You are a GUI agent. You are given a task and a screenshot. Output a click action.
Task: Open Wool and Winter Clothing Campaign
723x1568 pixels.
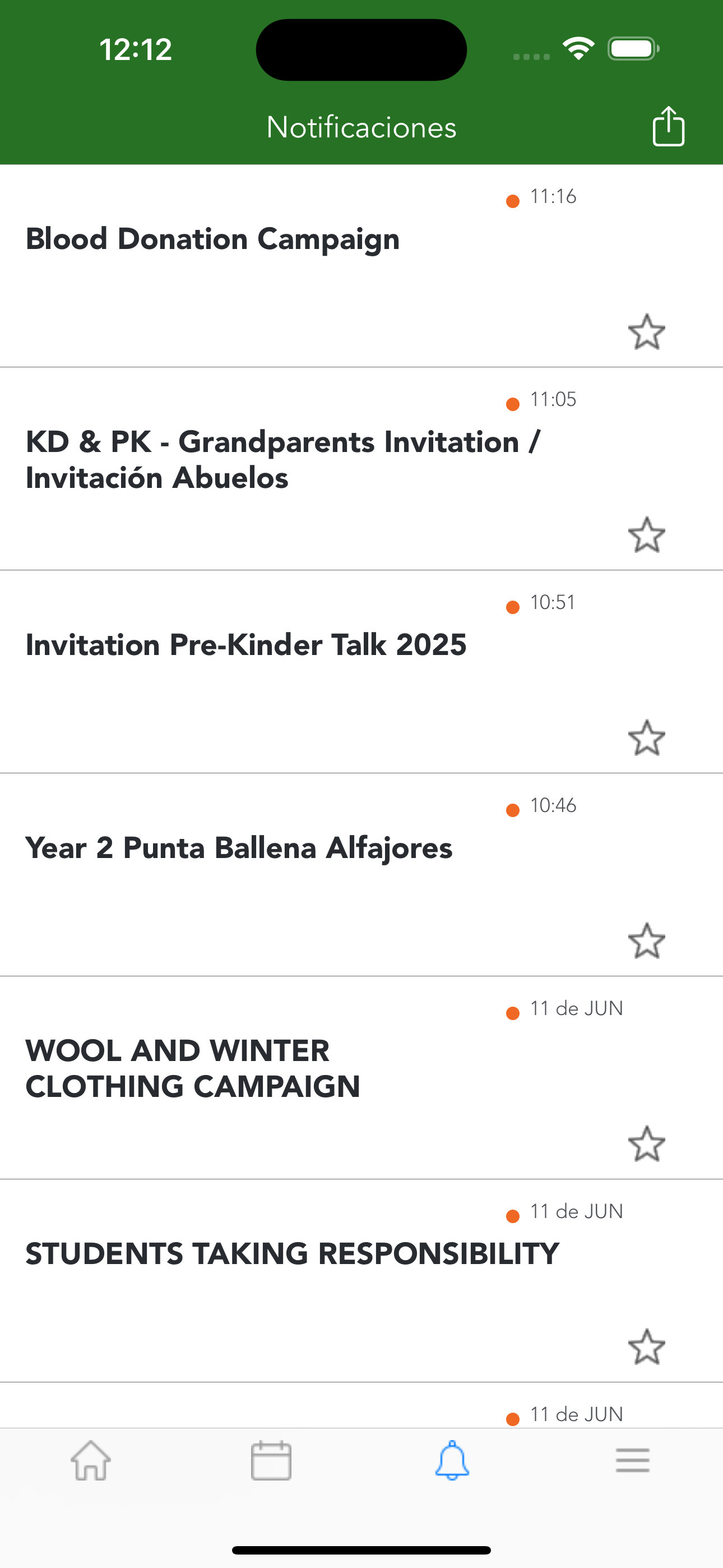coord(361,1077)
